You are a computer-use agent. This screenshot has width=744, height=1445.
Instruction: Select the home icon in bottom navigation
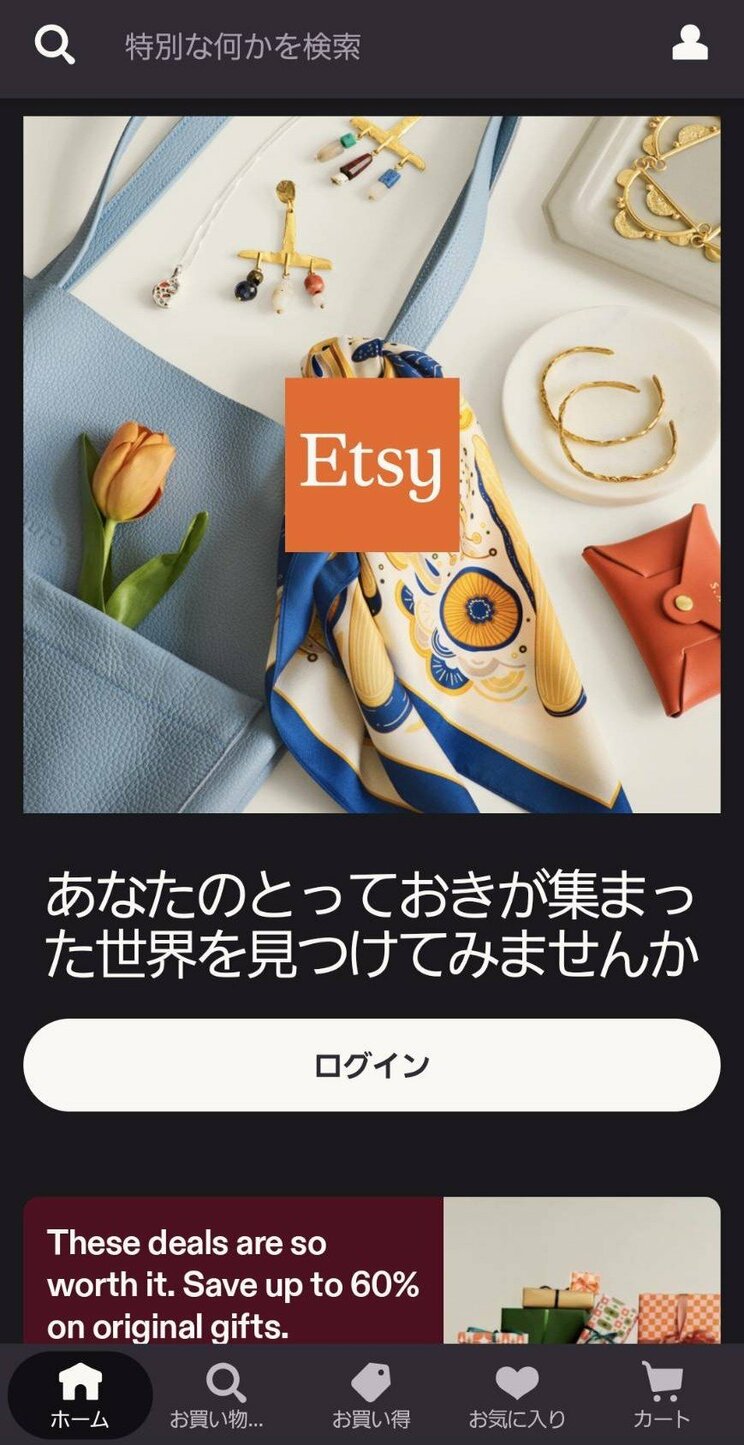coord(83,1385)
